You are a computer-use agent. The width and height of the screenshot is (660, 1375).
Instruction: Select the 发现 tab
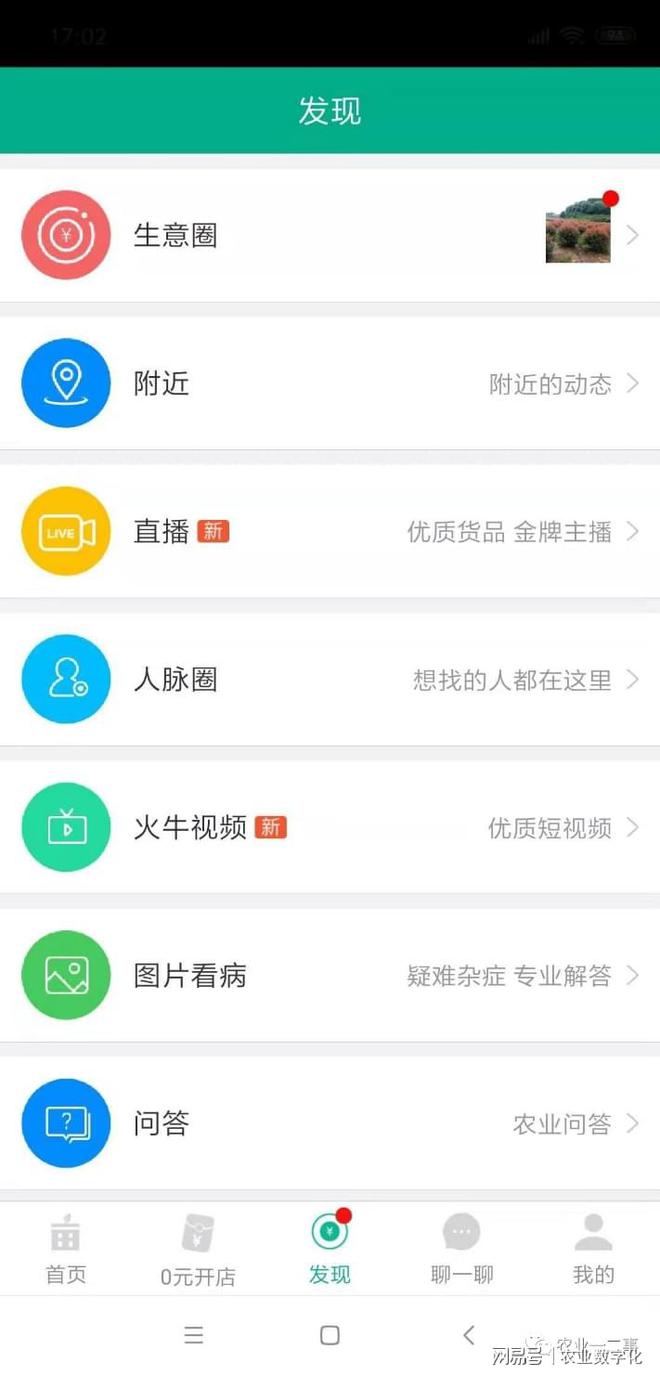(x=330, y=1248)
